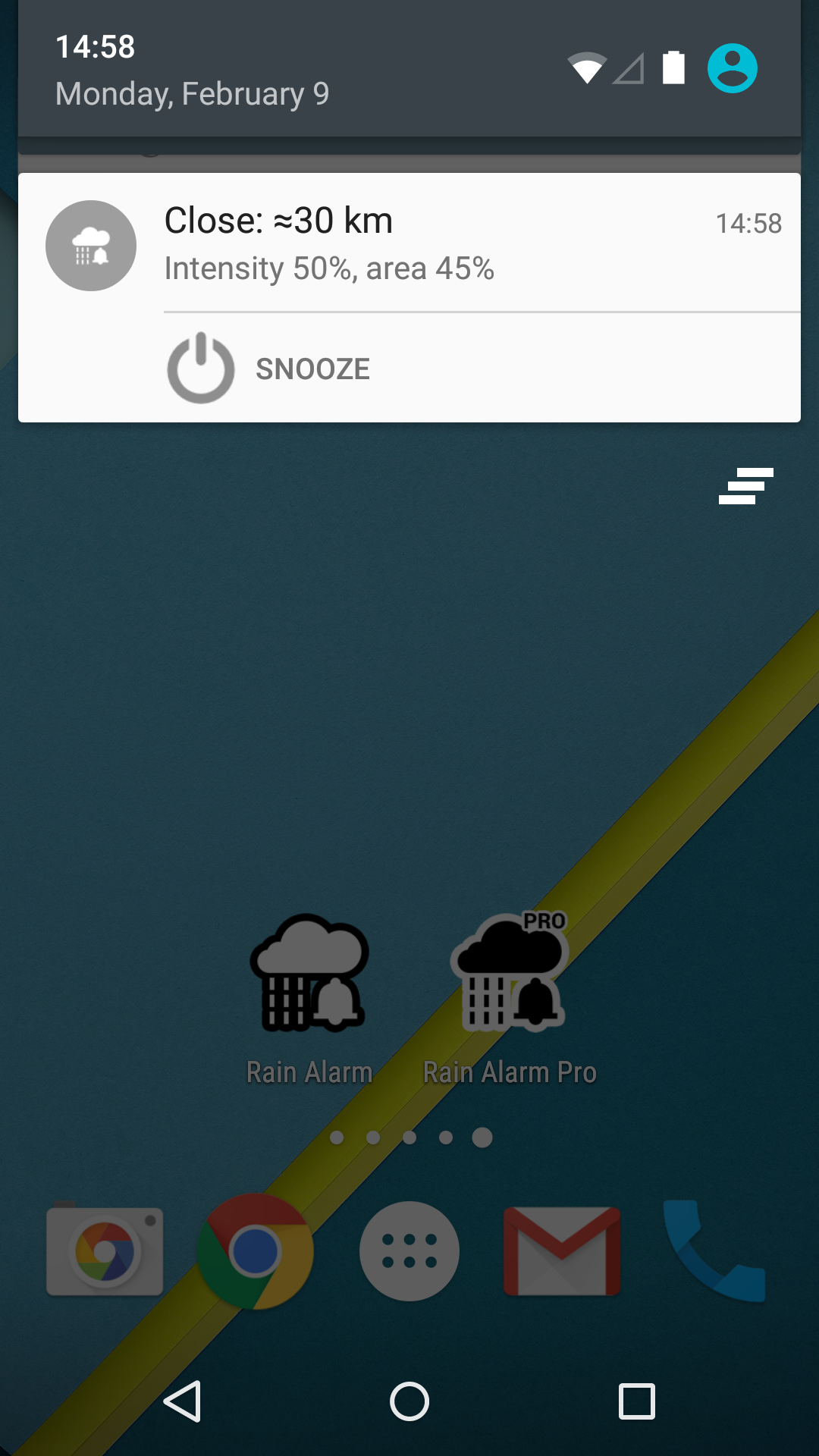This screenshot has width=819, height=1456.
Task: Open the Camera app
Action: click(105, 1251)
